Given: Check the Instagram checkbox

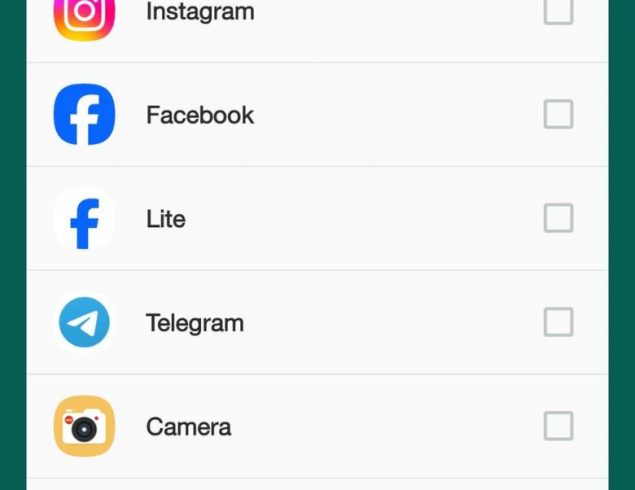Looking at the screenshot, I should (x=558, y=11).
